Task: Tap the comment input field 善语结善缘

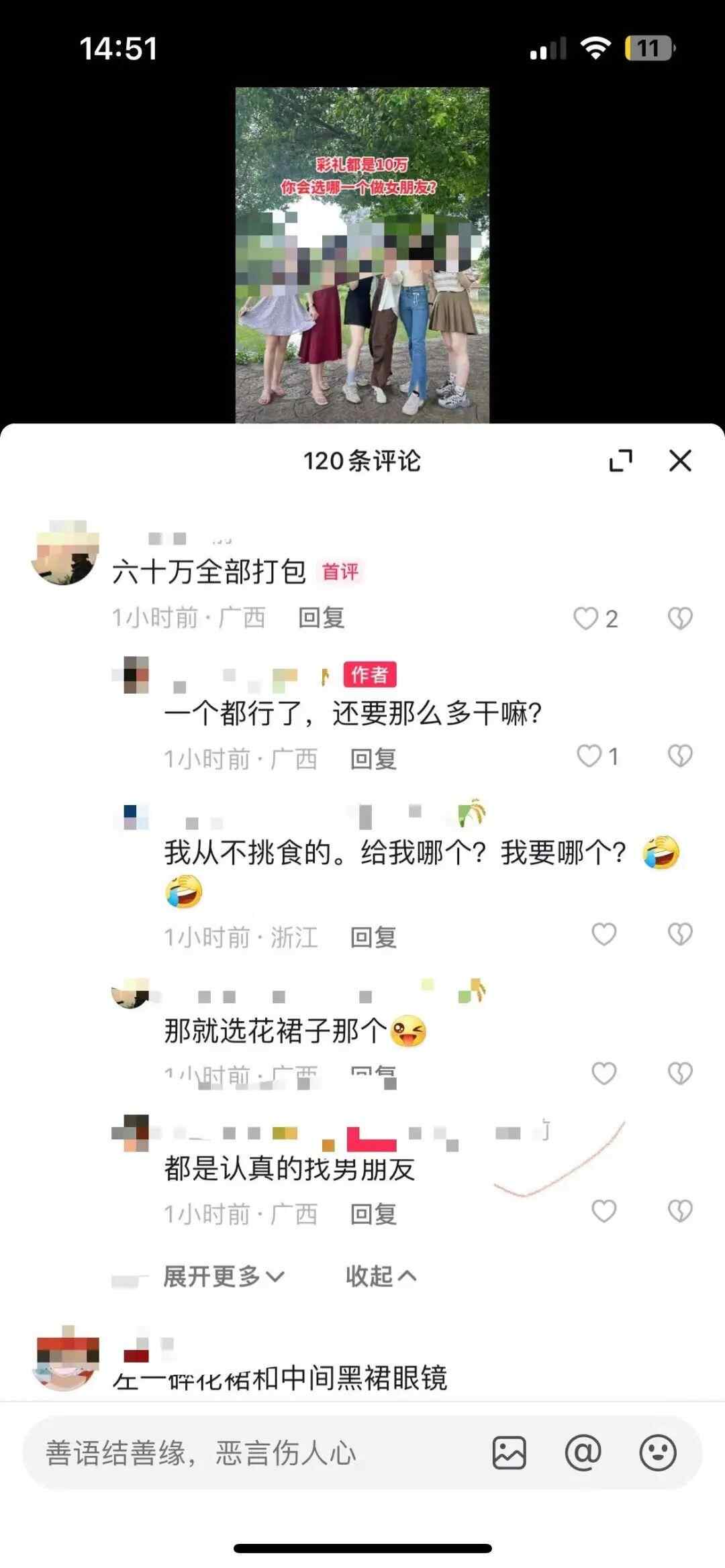Action: point(255,1453)
